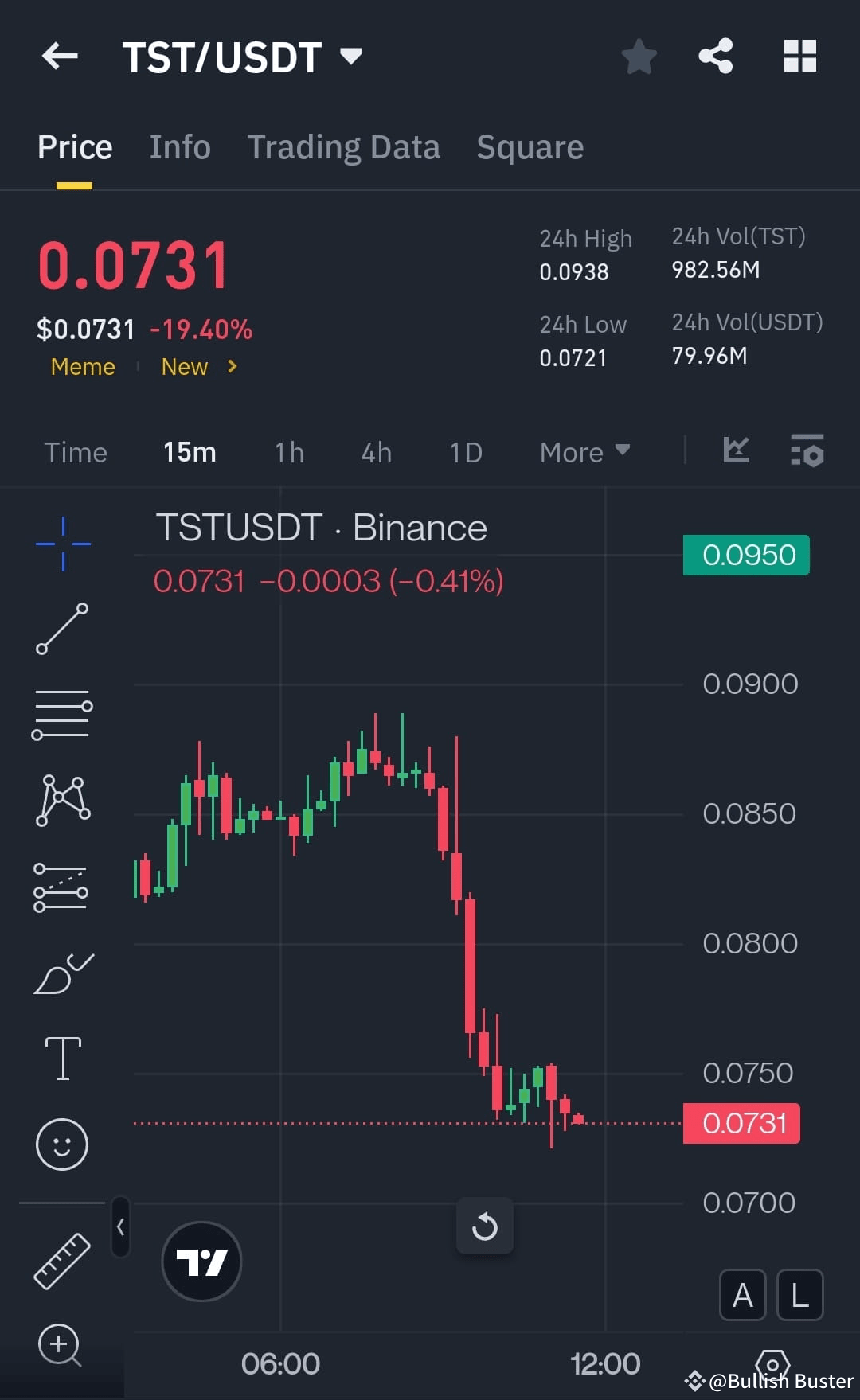
Task: Toggle the L log scale option
Action: (x=799, y=1295)
